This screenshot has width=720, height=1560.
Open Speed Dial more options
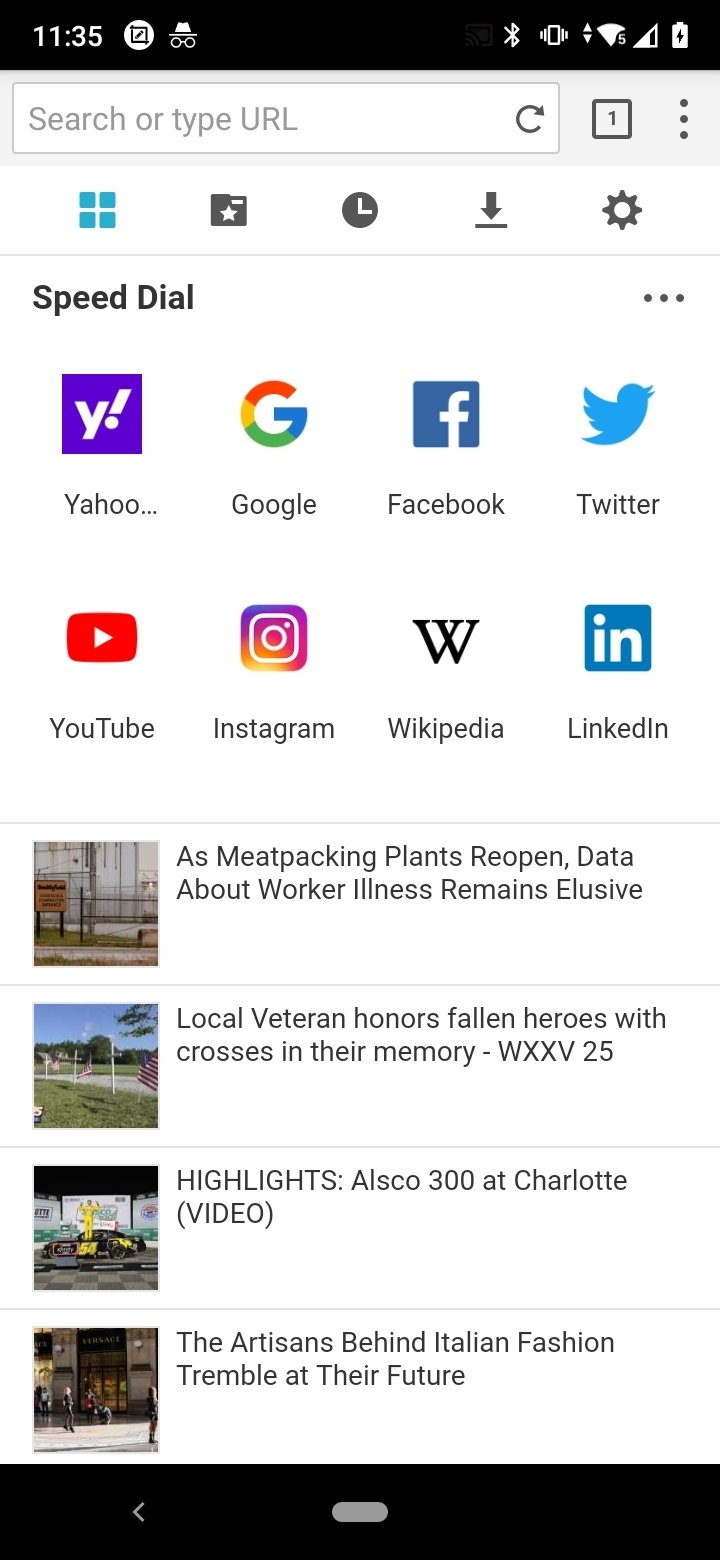663,298
